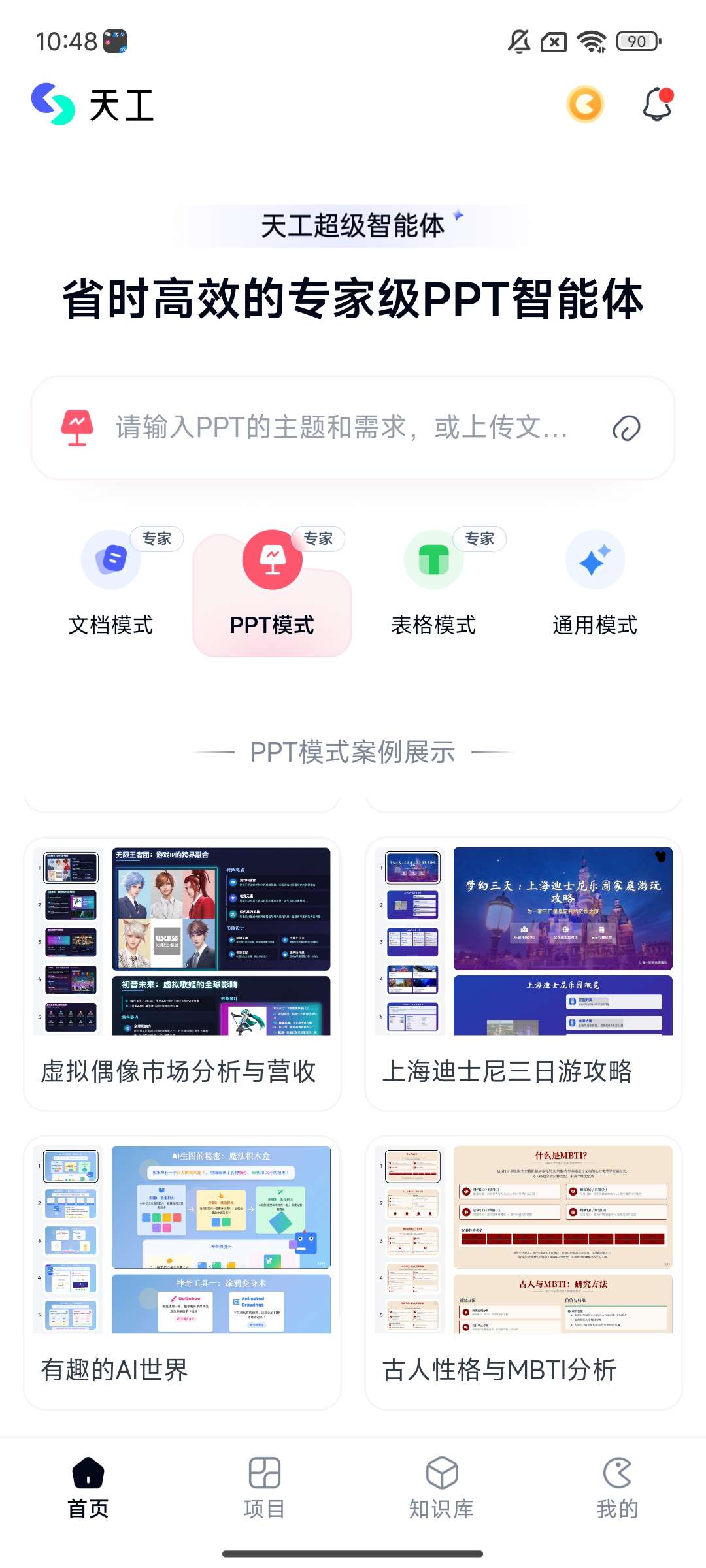Screen dimensions: 706x1568
Task: Go to the 首页 tab
Action: [x=88, y=1488]
